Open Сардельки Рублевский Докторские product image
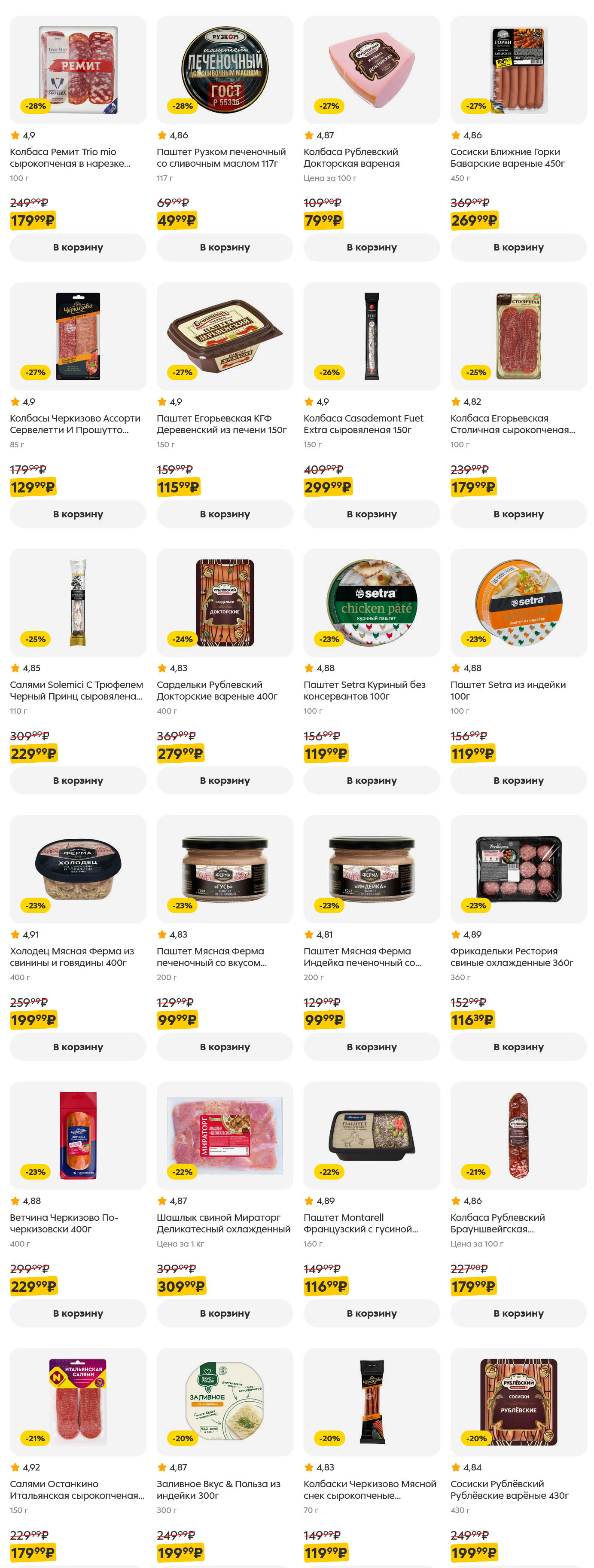This screenshot has width=594, height=1568. point(225,602)
